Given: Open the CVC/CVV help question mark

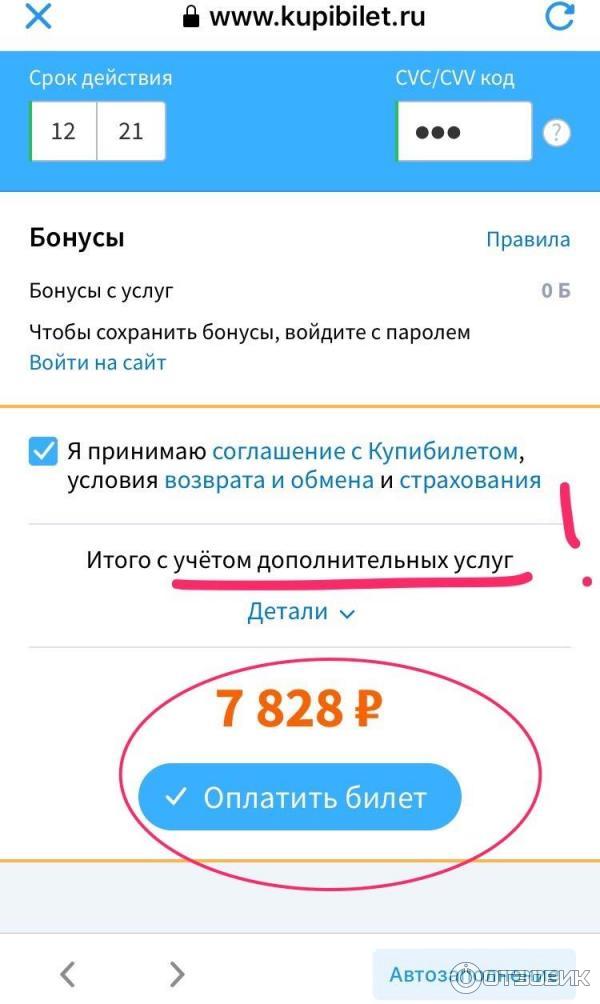Looking at the screenshot, I should tap(557, 133).
